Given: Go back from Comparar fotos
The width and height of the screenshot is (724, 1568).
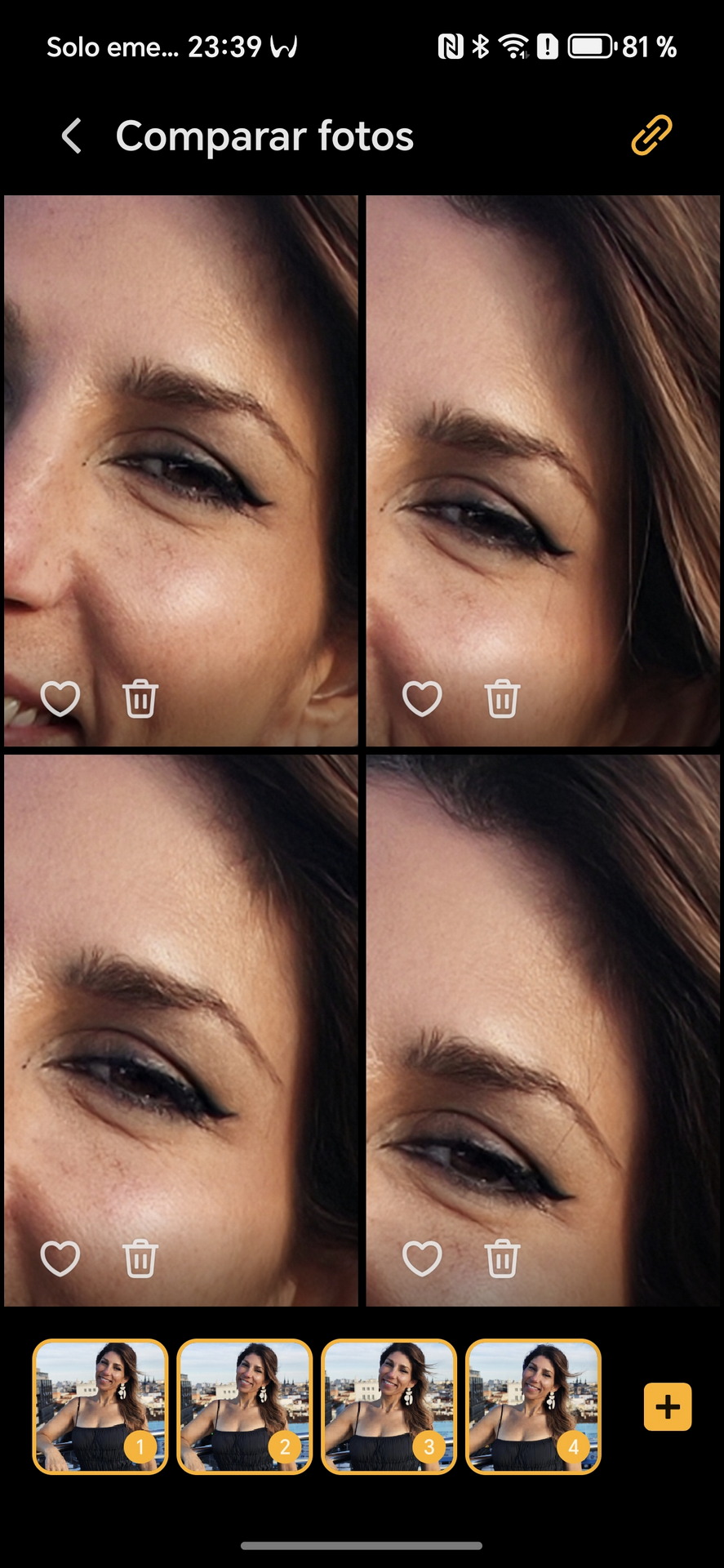Looking at the screenshot, I should click(72, 136).
